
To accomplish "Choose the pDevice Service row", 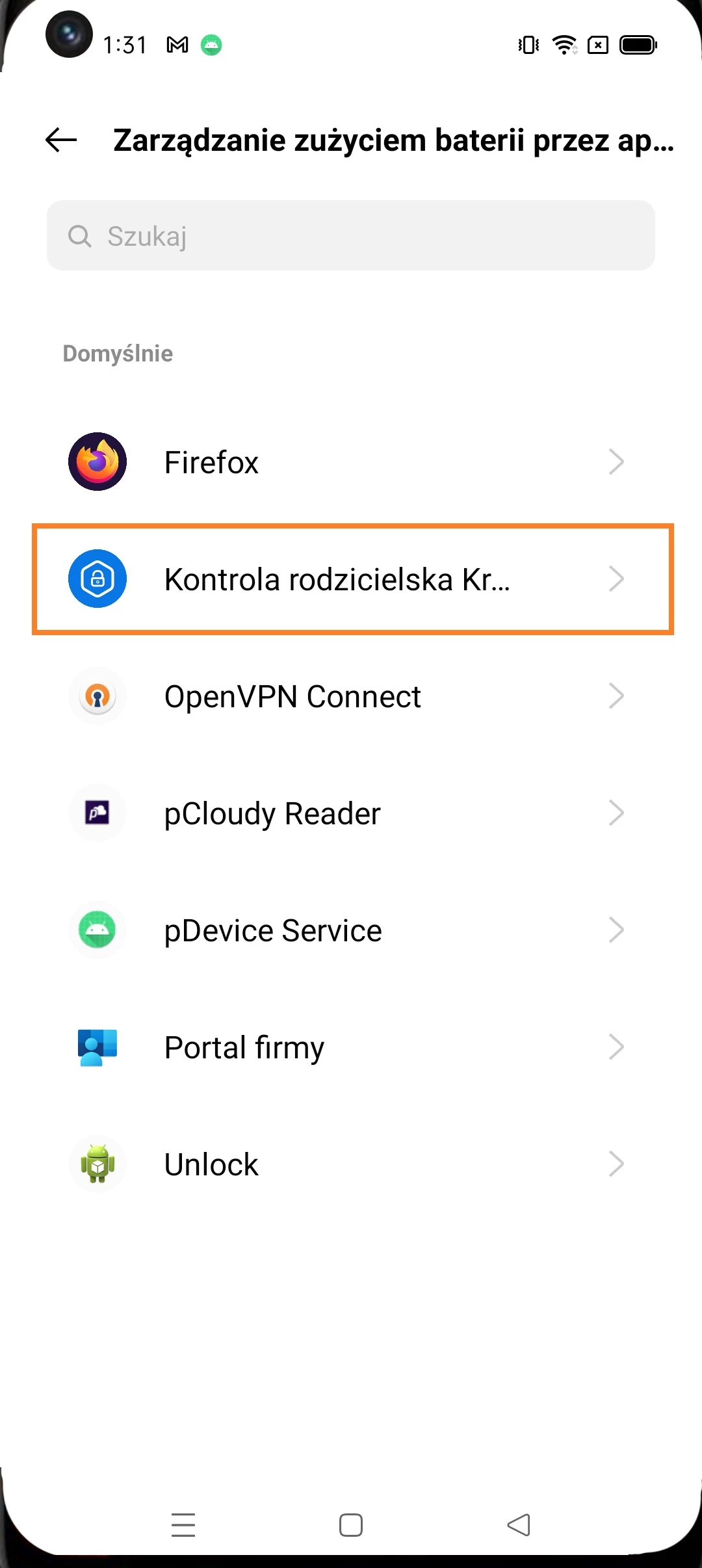I will pos(351,930).
